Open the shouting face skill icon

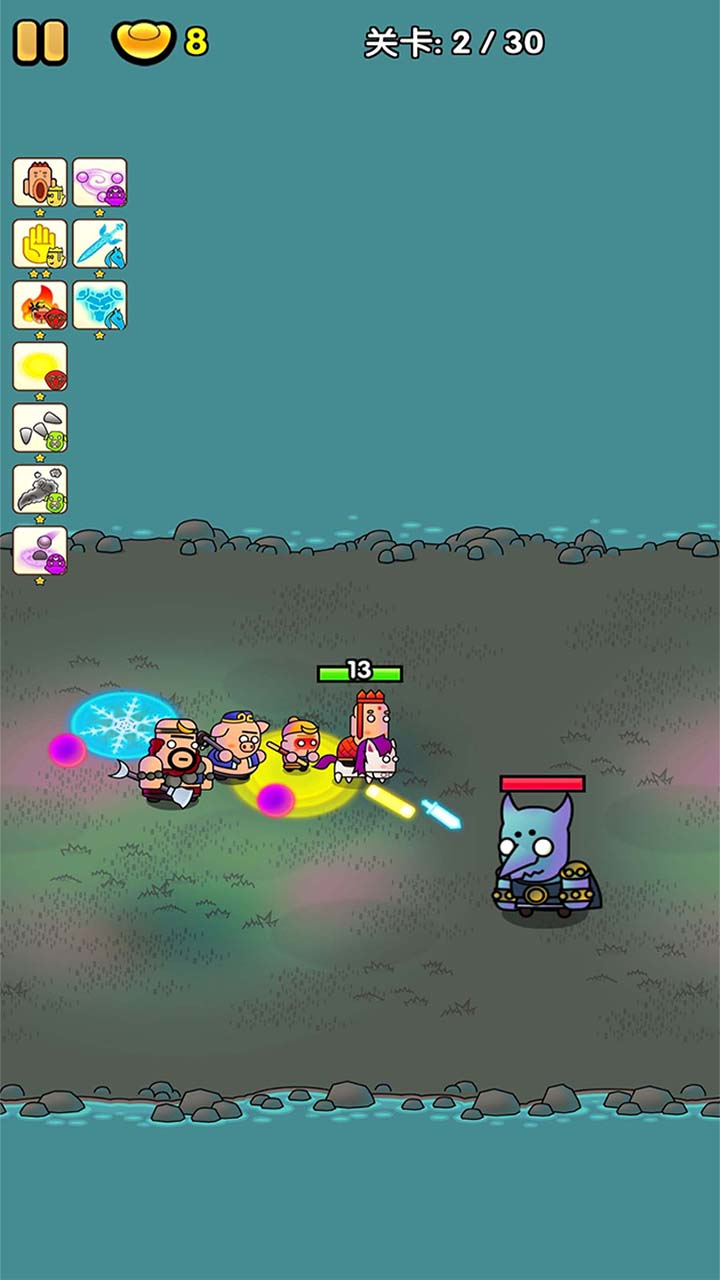point(40,182)
